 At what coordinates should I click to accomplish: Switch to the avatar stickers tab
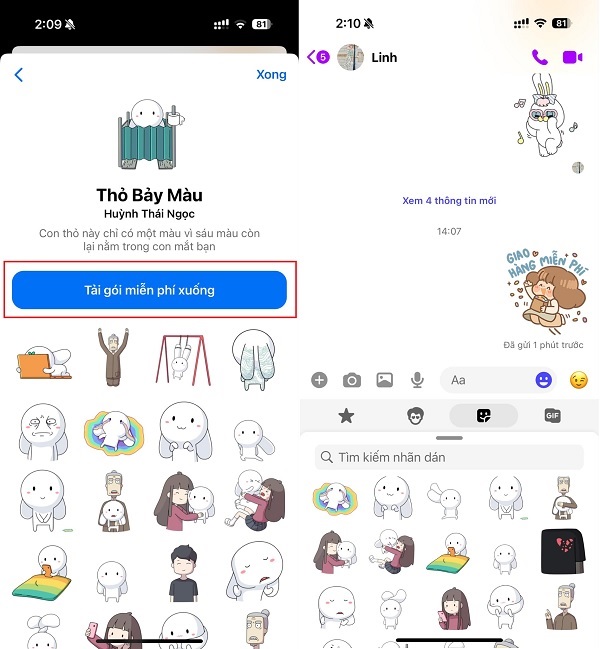[414, 415]
